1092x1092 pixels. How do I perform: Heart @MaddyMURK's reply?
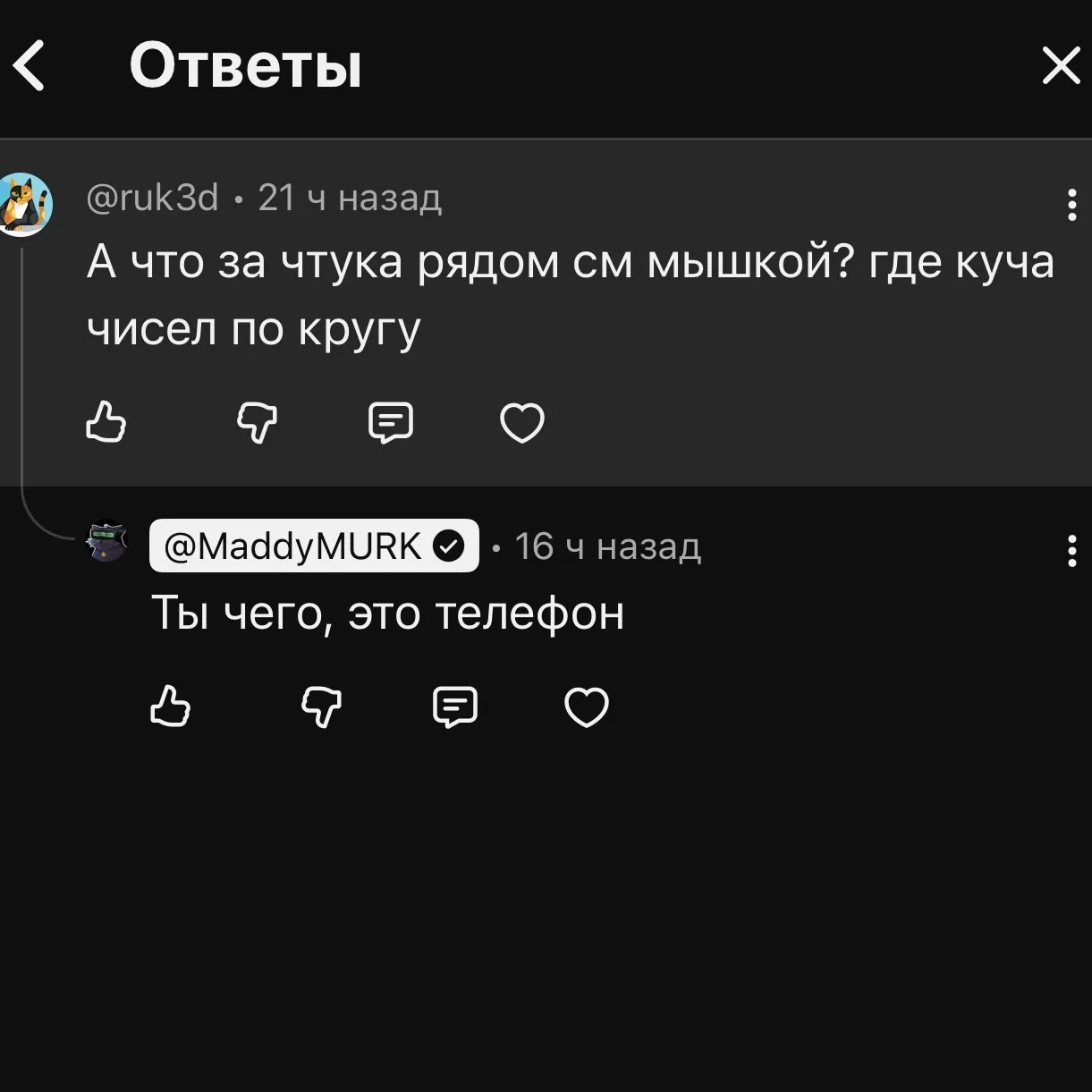click(587, 707)
